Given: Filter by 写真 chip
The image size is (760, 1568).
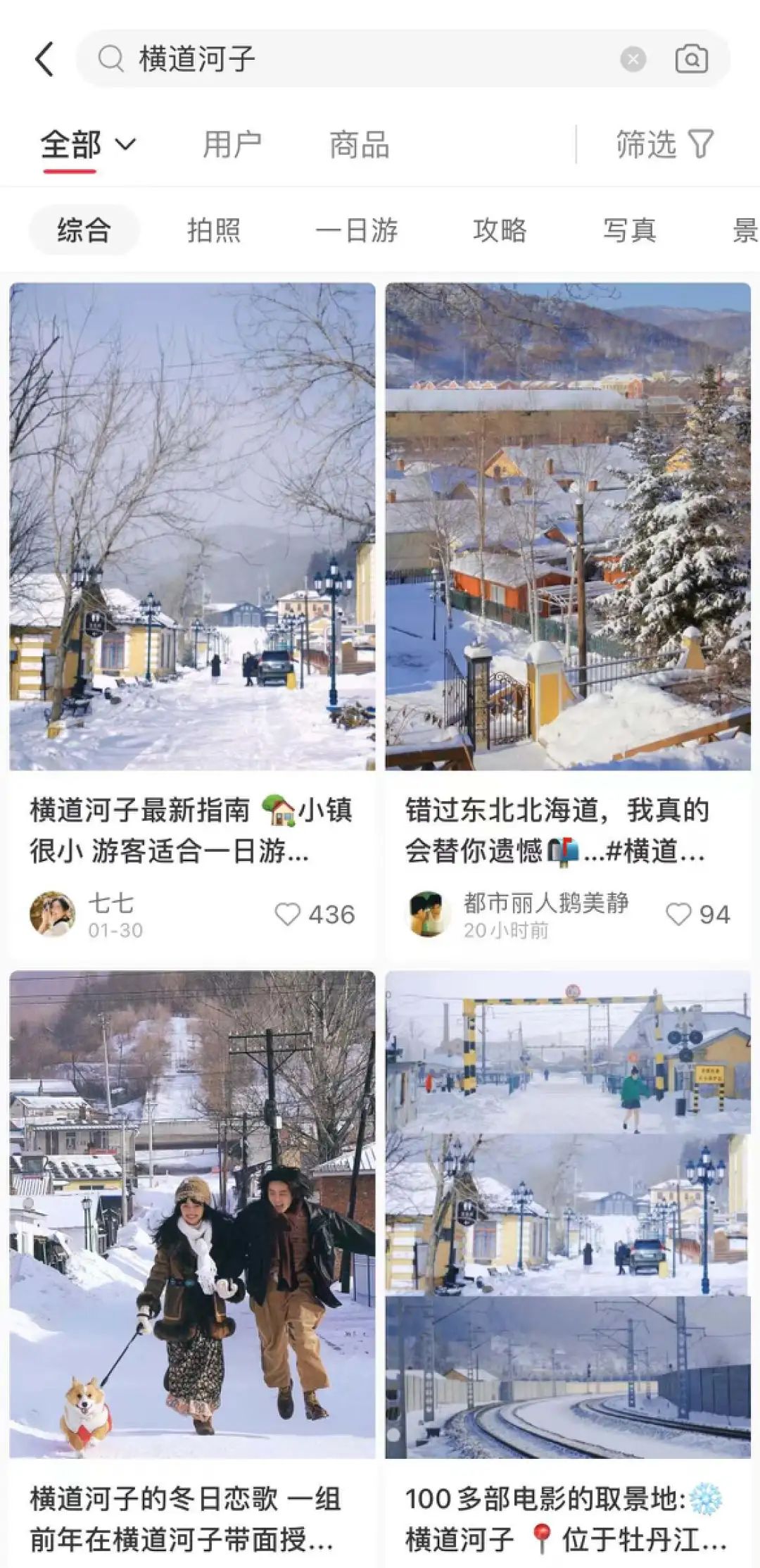Looking at the screenshot, I should coord(629,230).
